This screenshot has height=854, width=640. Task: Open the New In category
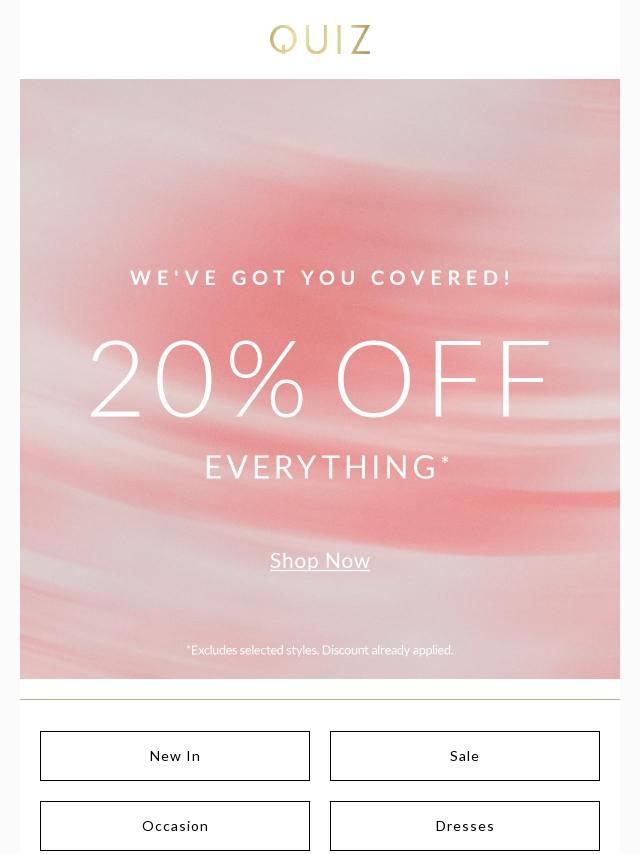(x=175, y=756)
